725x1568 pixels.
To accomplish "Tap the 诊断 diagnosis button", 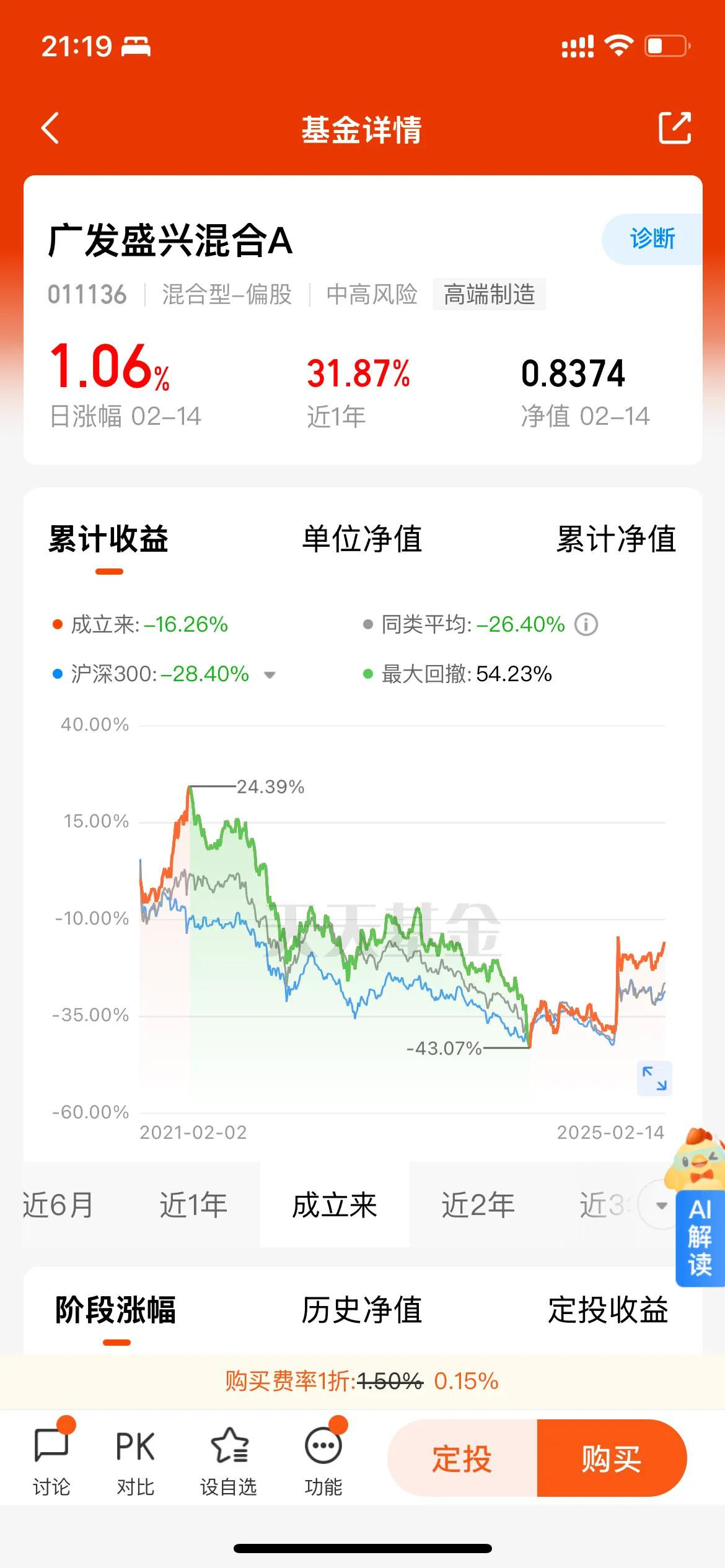I will (651, 238).
